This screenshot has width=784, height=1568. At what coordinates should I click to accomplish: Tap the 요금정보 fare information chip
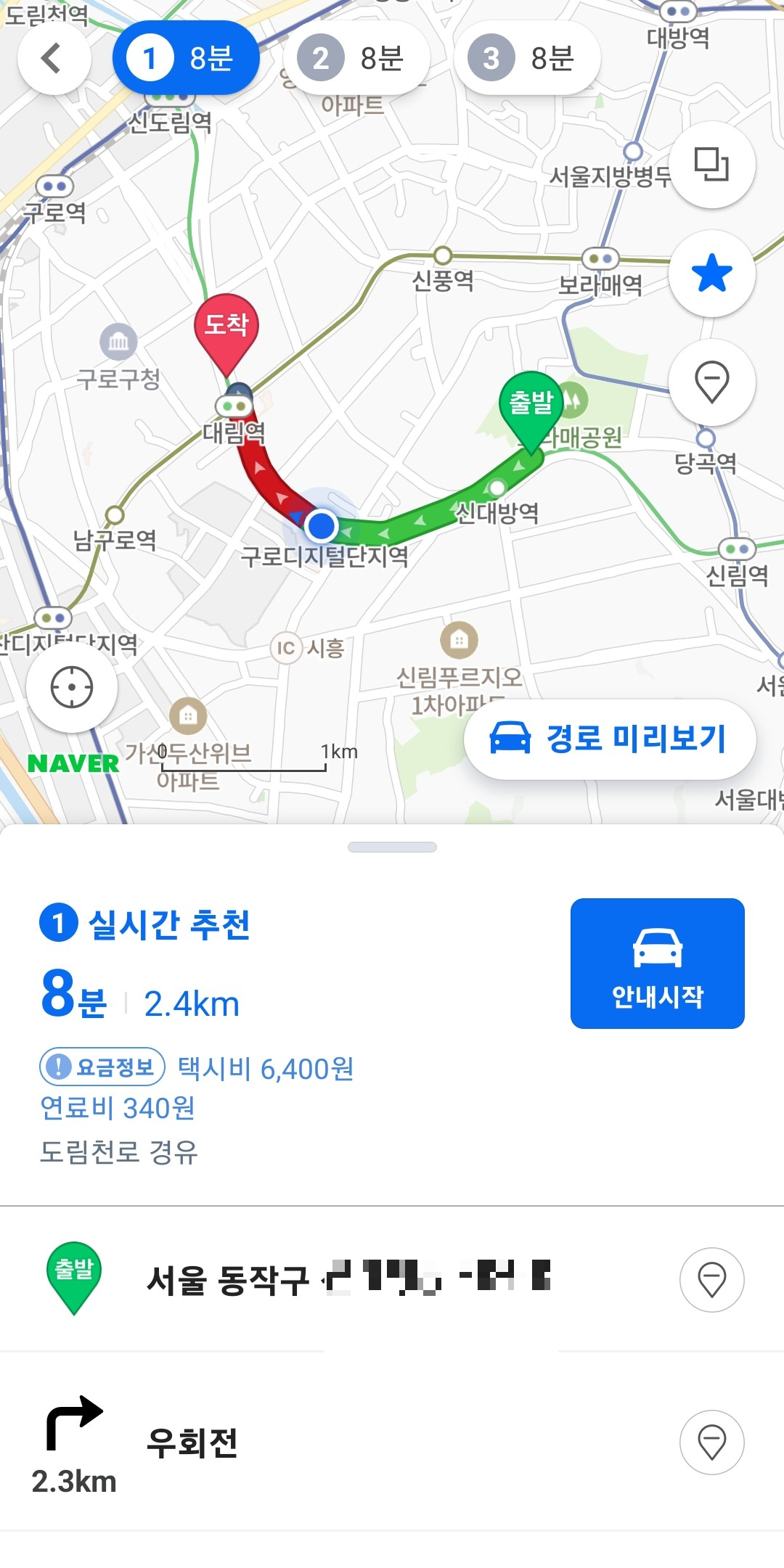point(103,1068)
